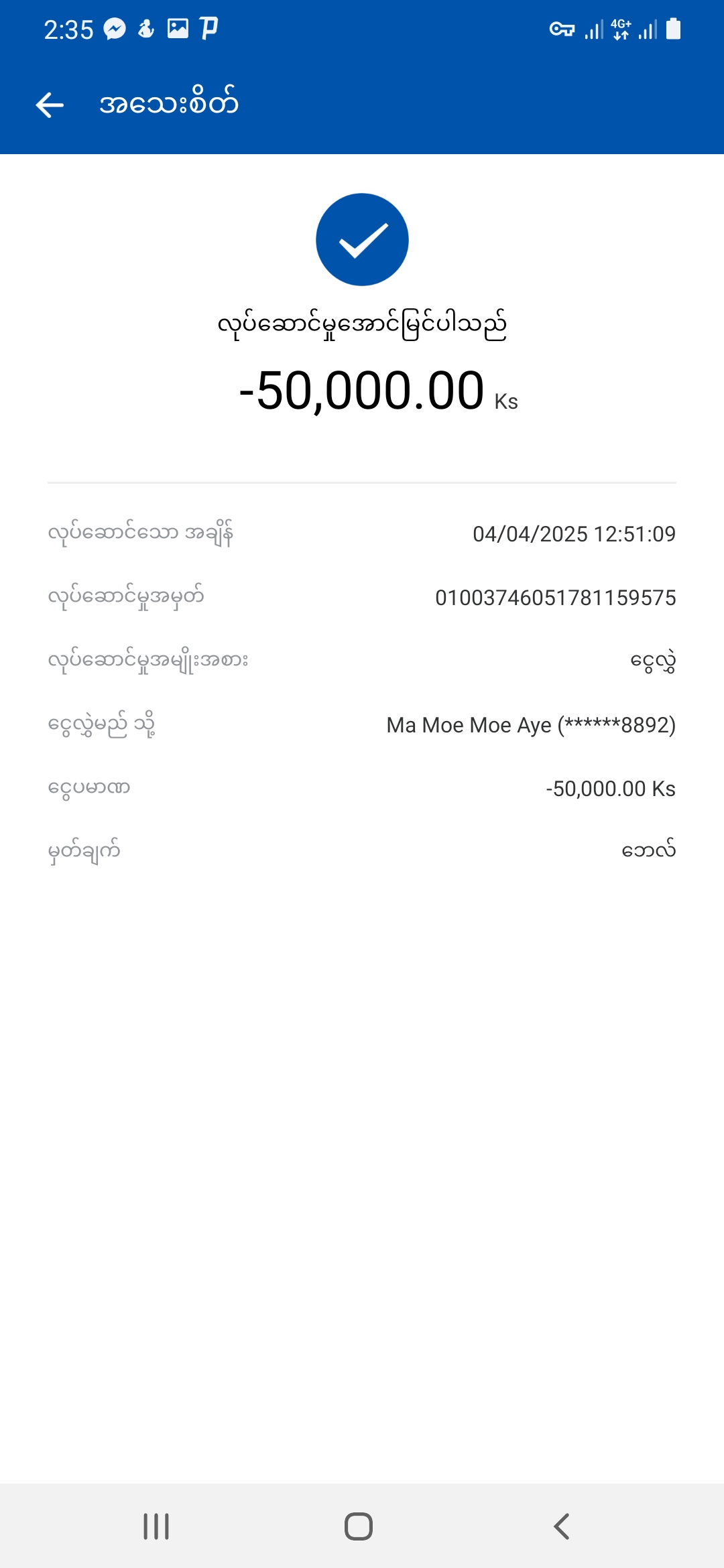
Task: Open the recent apps view
Action: coord(156,1526)
